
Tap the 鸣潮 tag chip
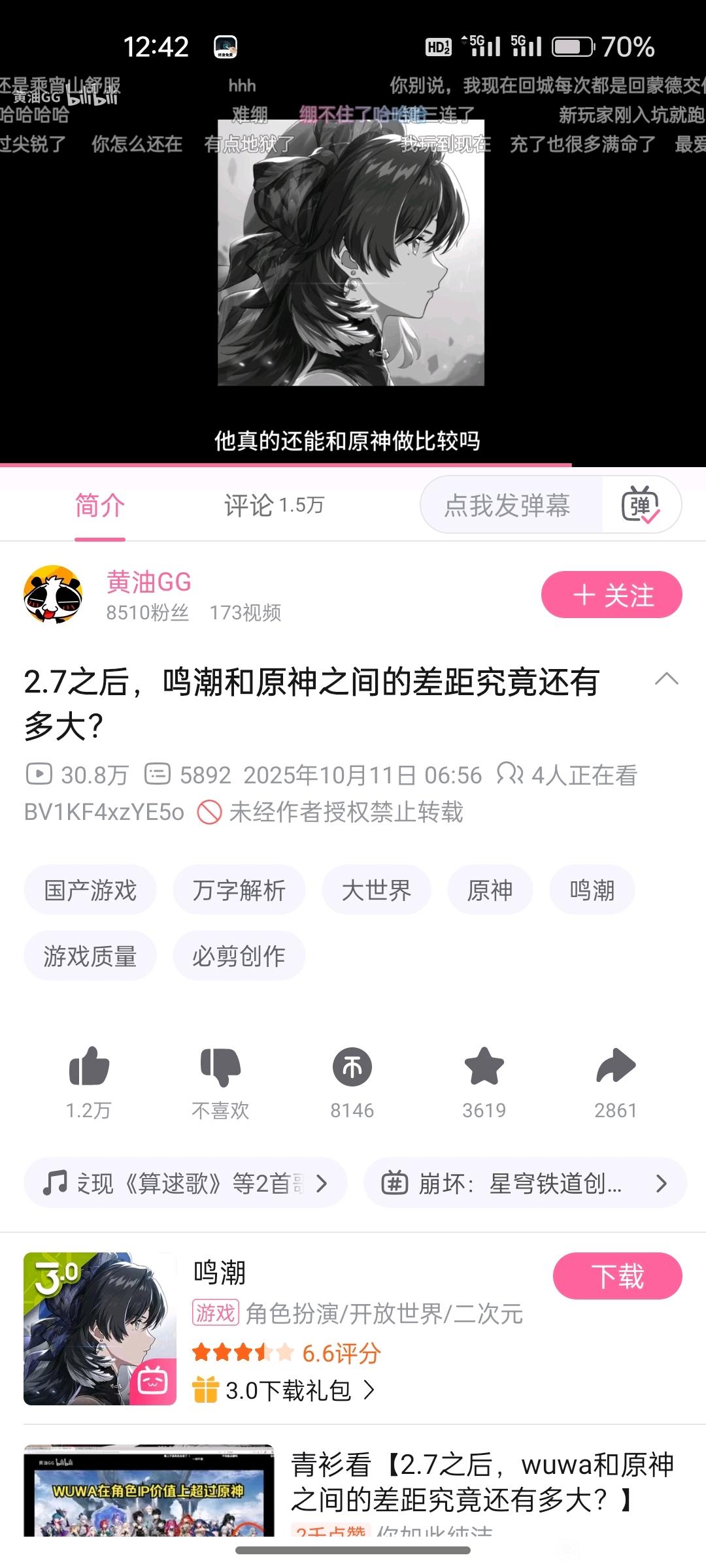point(592,890)
